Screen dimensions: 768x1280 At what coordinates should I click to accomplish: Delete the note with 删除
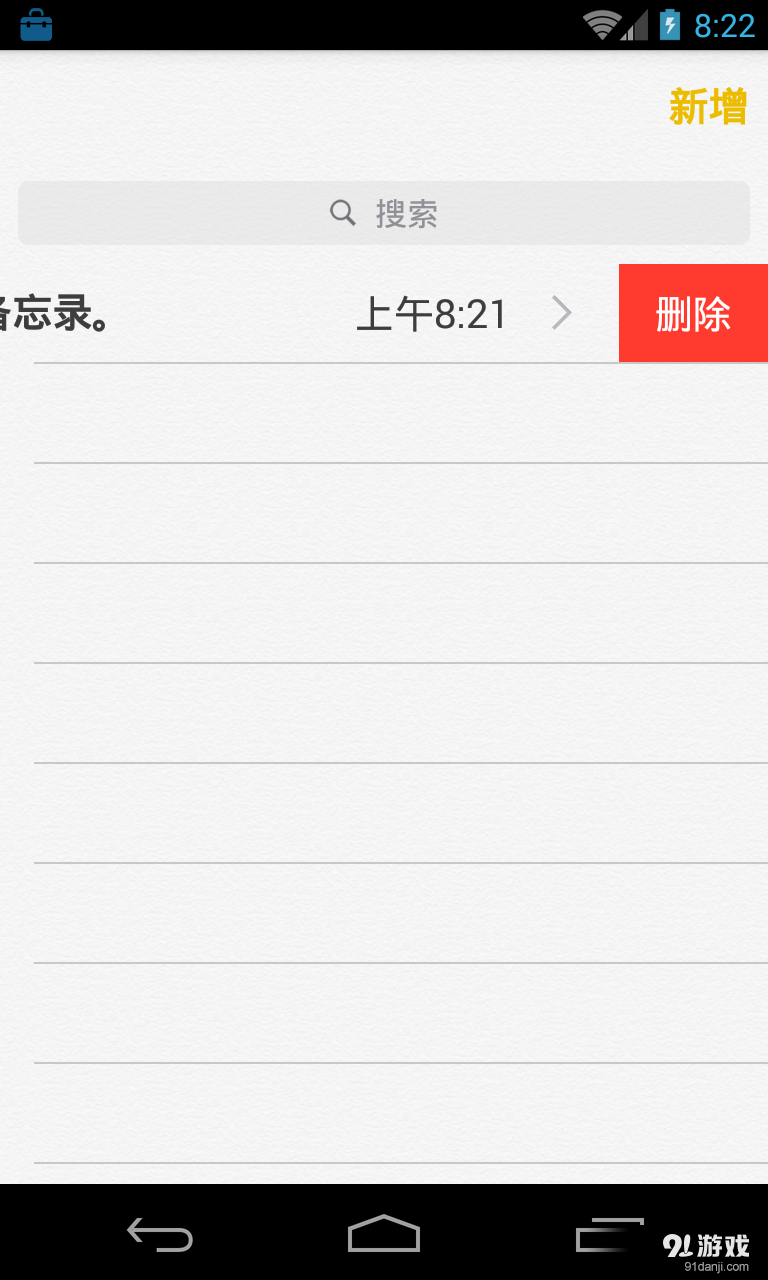(x=693, y=314)
